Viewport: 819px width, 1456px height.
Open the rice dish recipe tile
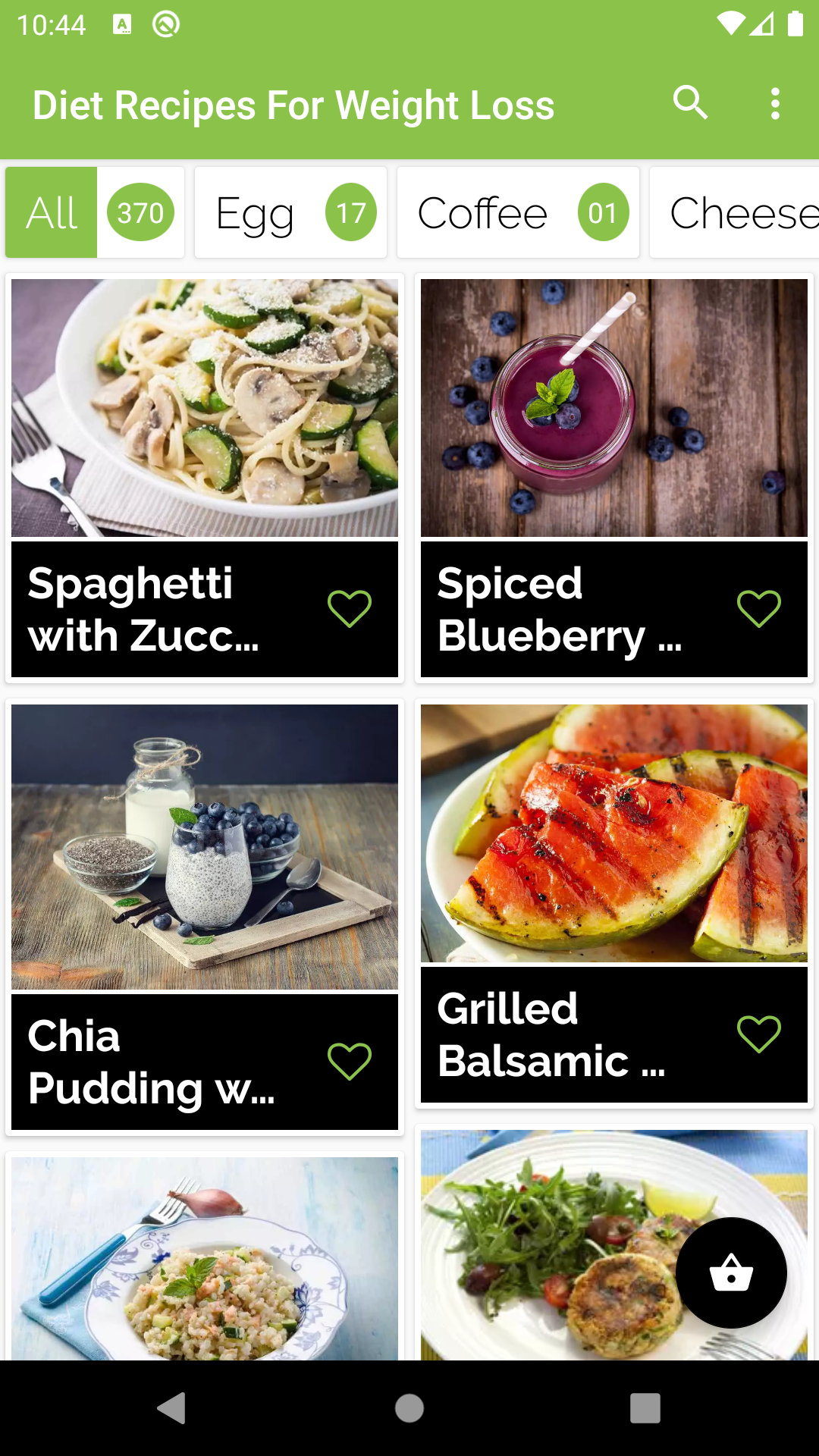[205, 1257]
